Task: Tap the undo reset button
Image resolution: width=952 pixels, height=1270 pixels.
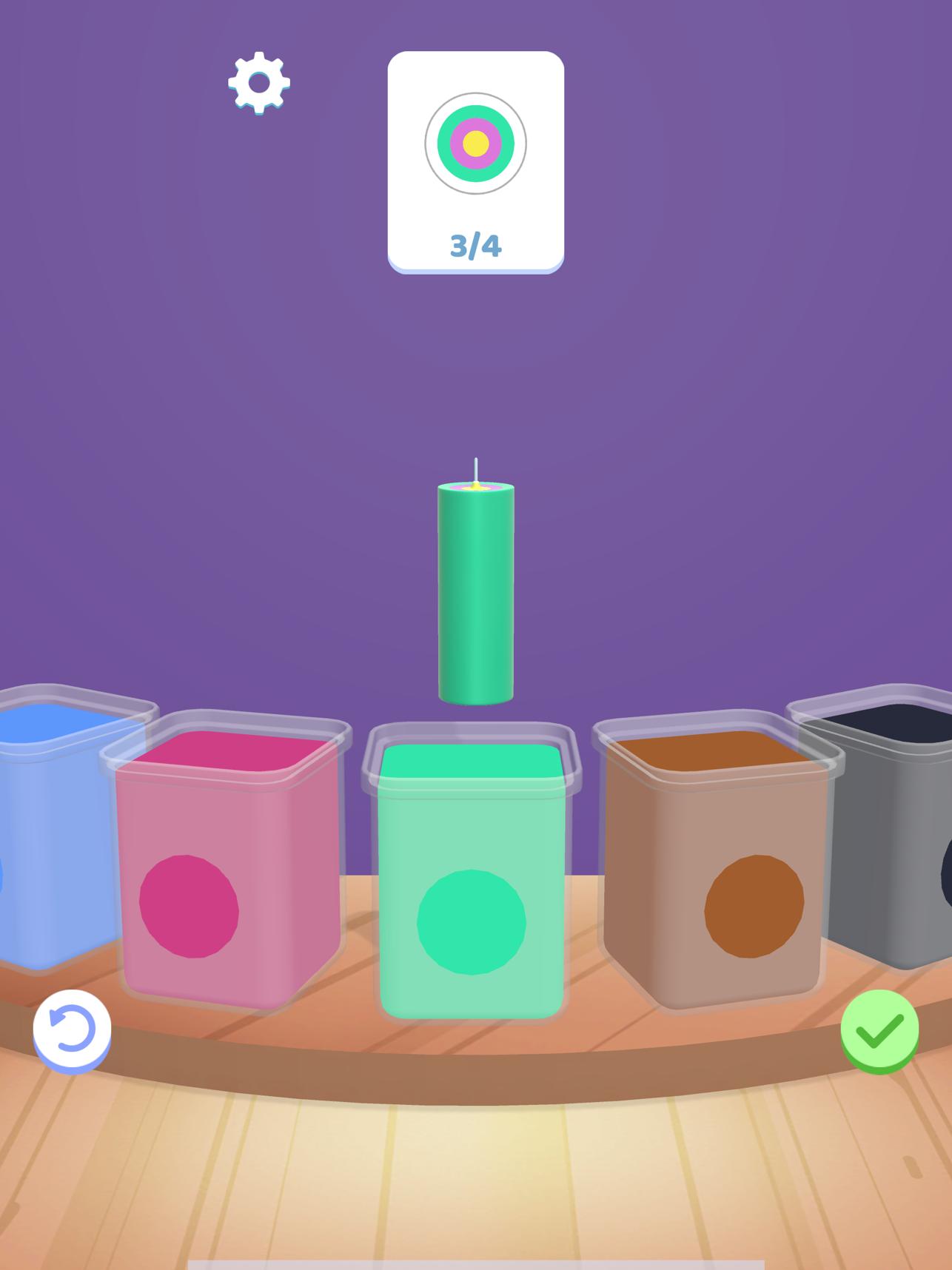Action: click(72, 1029)
